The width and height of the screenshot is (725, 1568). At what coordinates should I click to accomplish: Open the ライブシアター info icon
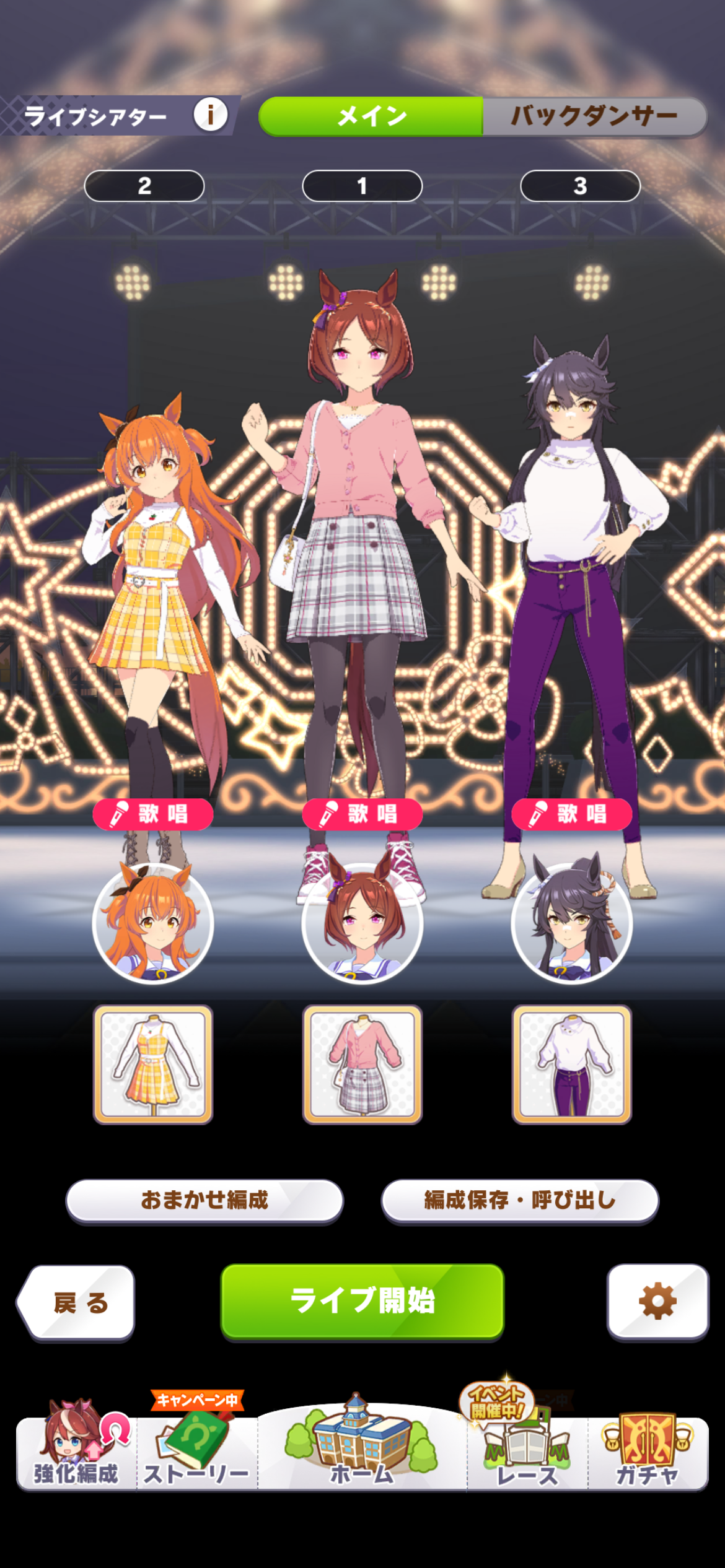210,115
